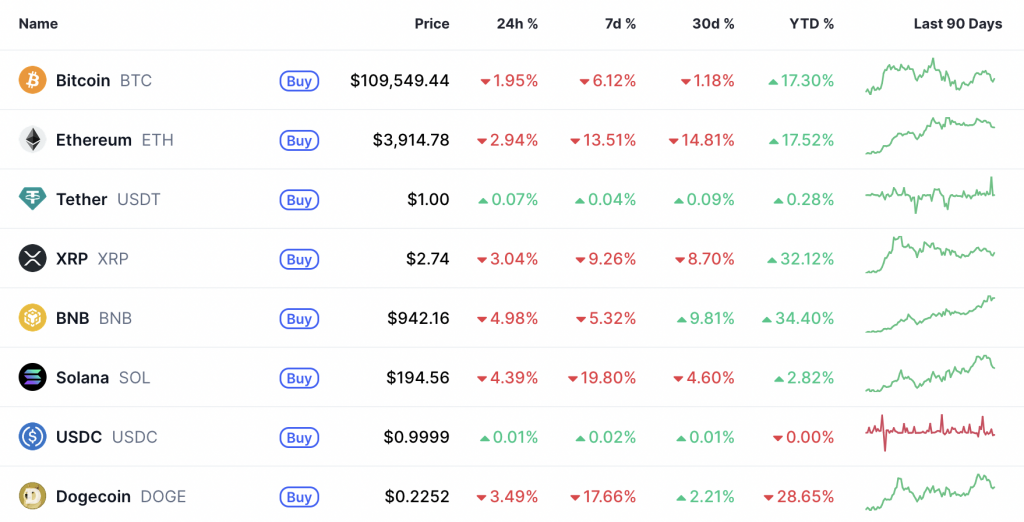The width and height of the screenshot is (1024, 522).
Task: Buy Ethereum from its row
Action: tap(299, 141)
